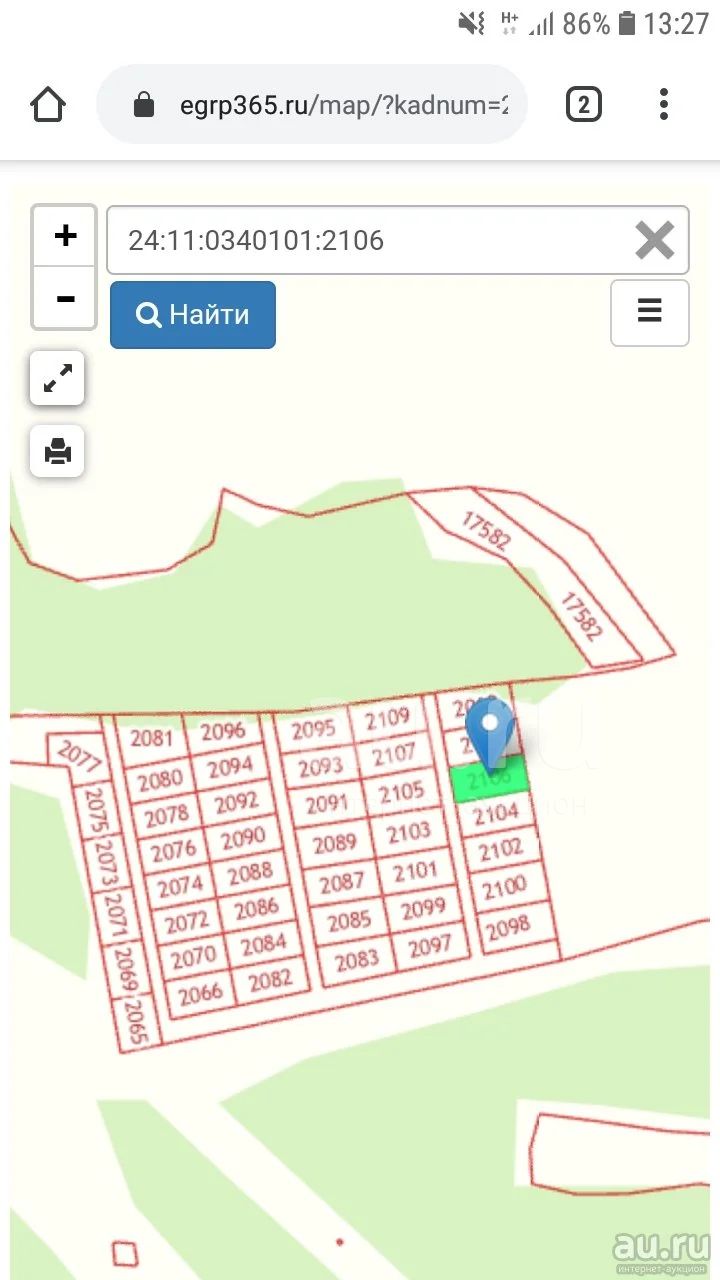The width and height of the screenshot is (720, 1280).
Task: Toggle fullscreen map view
Action: (x=57, y=378)
